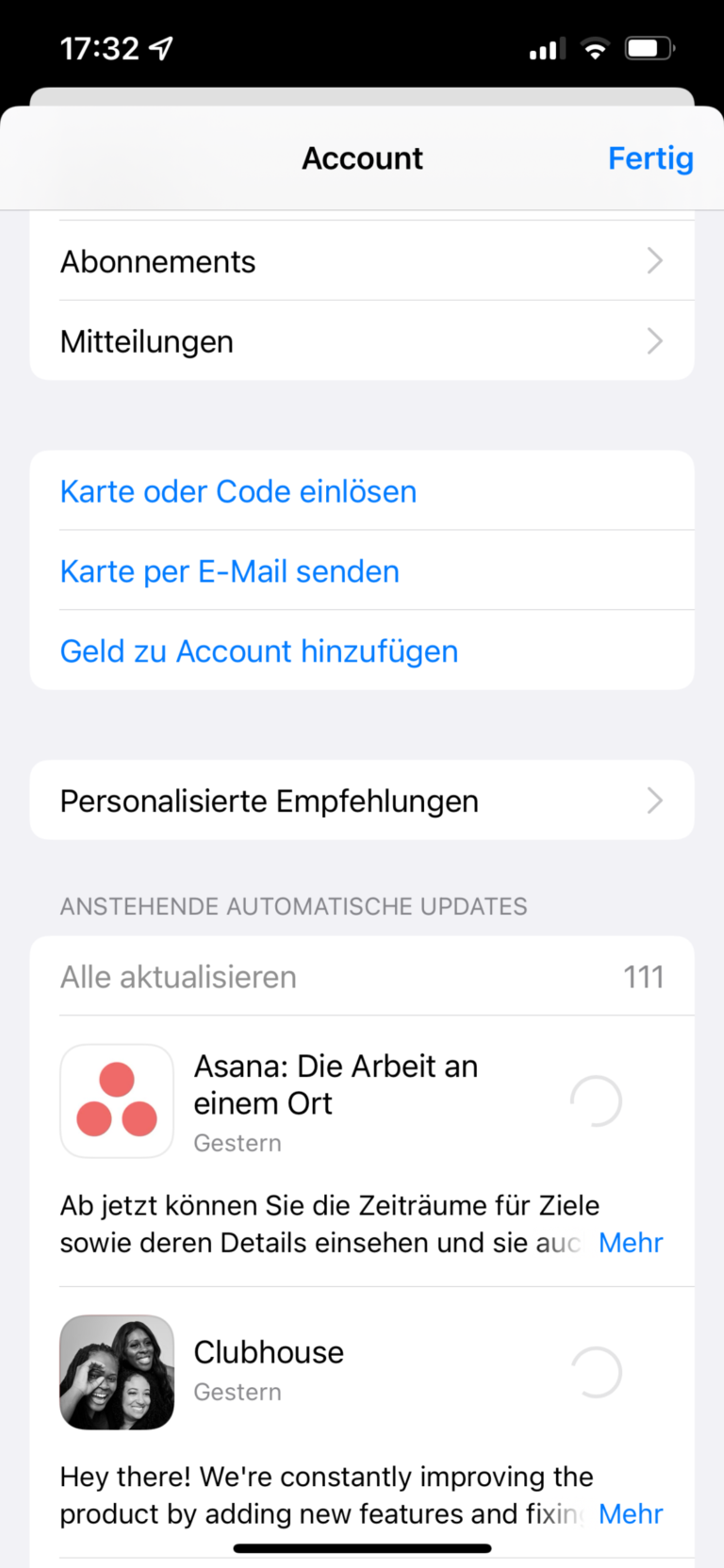Open Personalisierte Empfehlungen
Screen dimensions: 724x1568
click(x=362, y=801)
